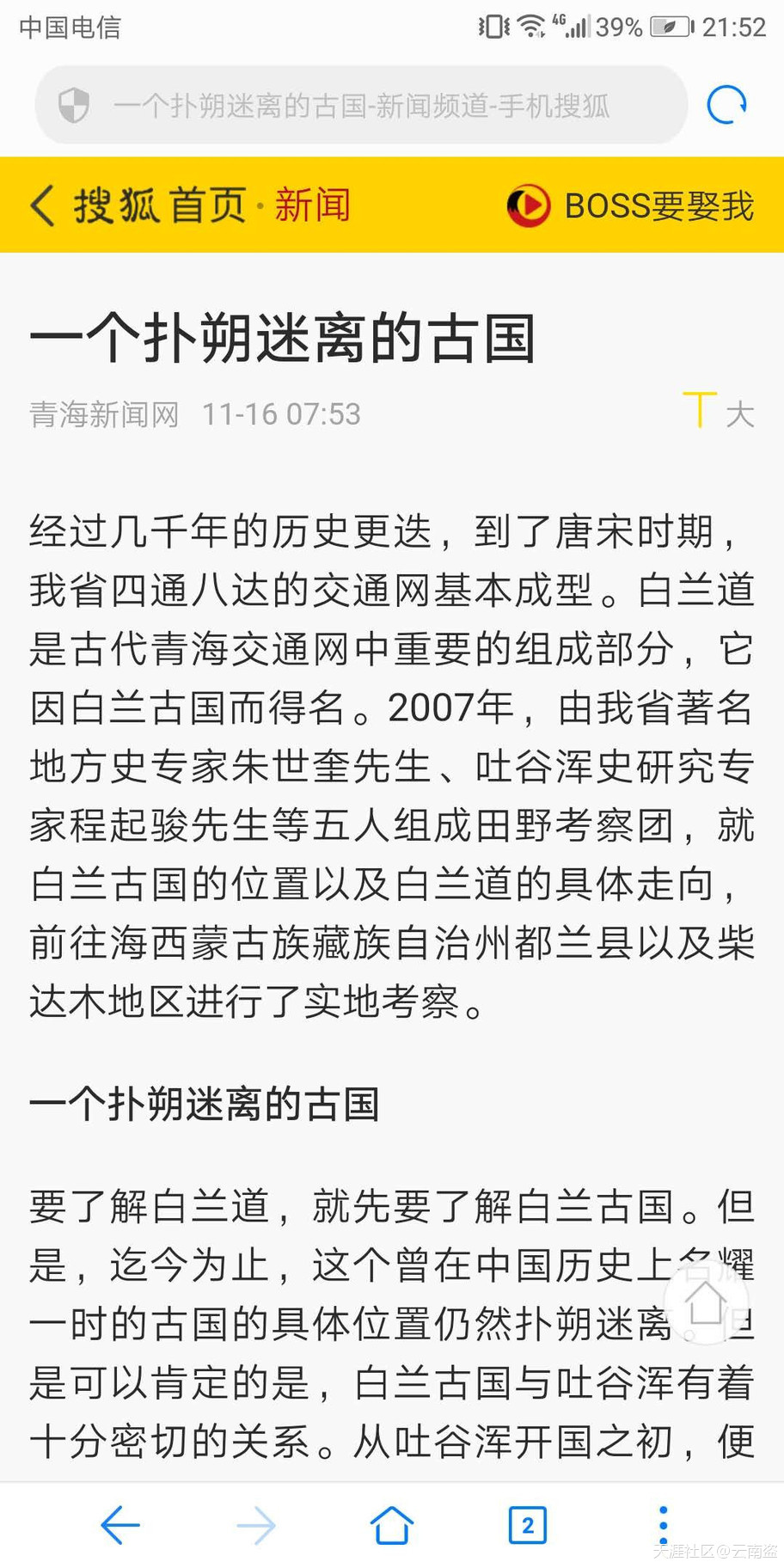The height and width of the screenshot is (1568, 784).
Task: Reload the page with refresh icon
Action: [726, 106]
